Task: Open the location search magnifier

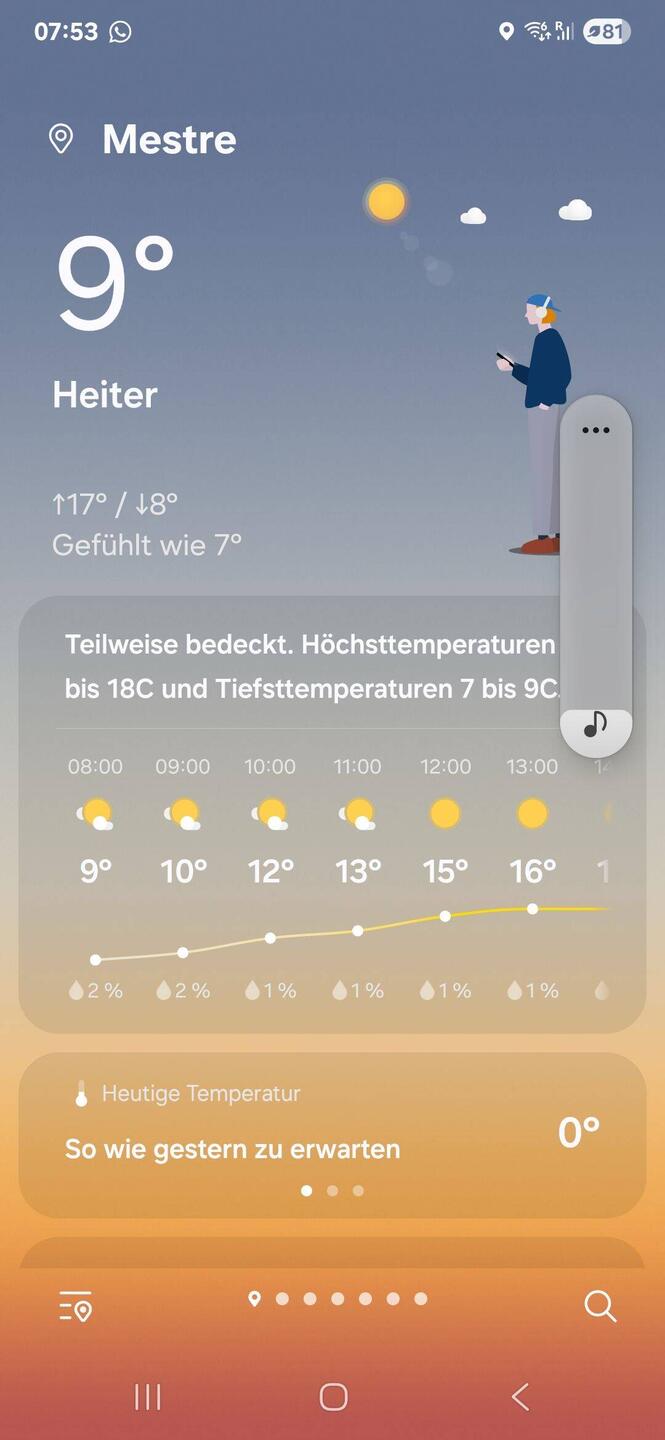Action: pyautogui.click(x=600, y=1306)
